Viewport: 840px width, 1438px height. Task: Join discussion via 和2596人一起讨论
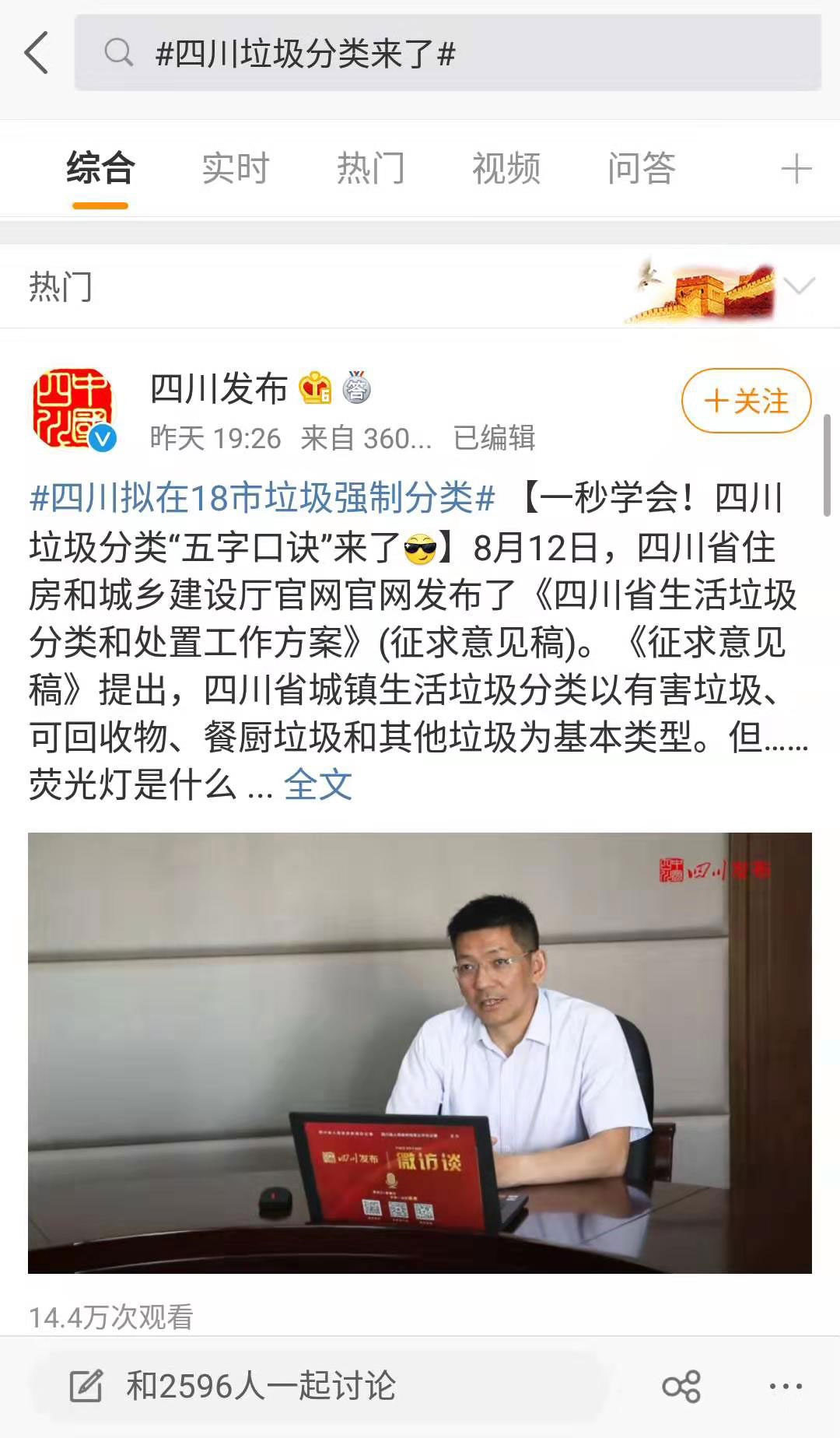tap(261, 1386)
